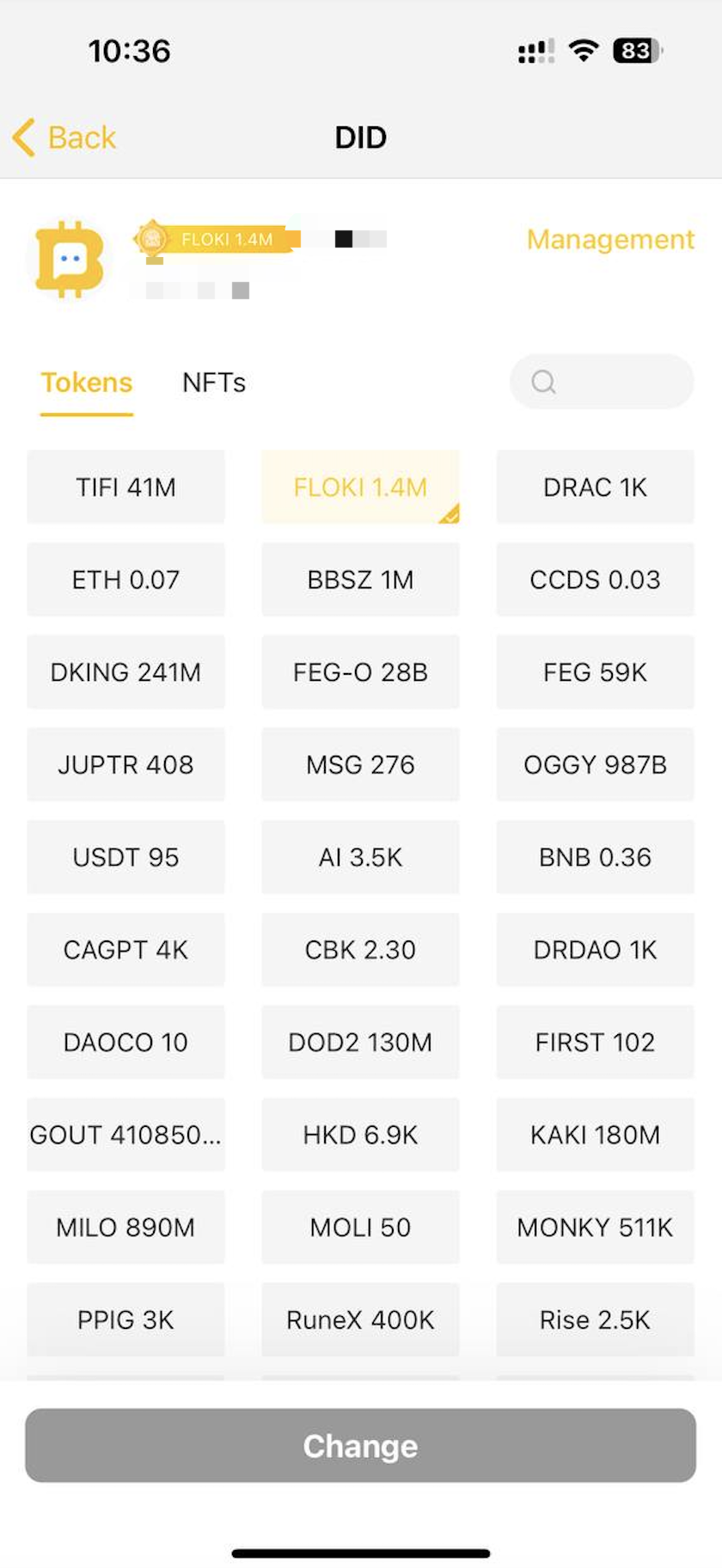
Task: Select the CAGPT 4K token
Action: coord(125,950)
